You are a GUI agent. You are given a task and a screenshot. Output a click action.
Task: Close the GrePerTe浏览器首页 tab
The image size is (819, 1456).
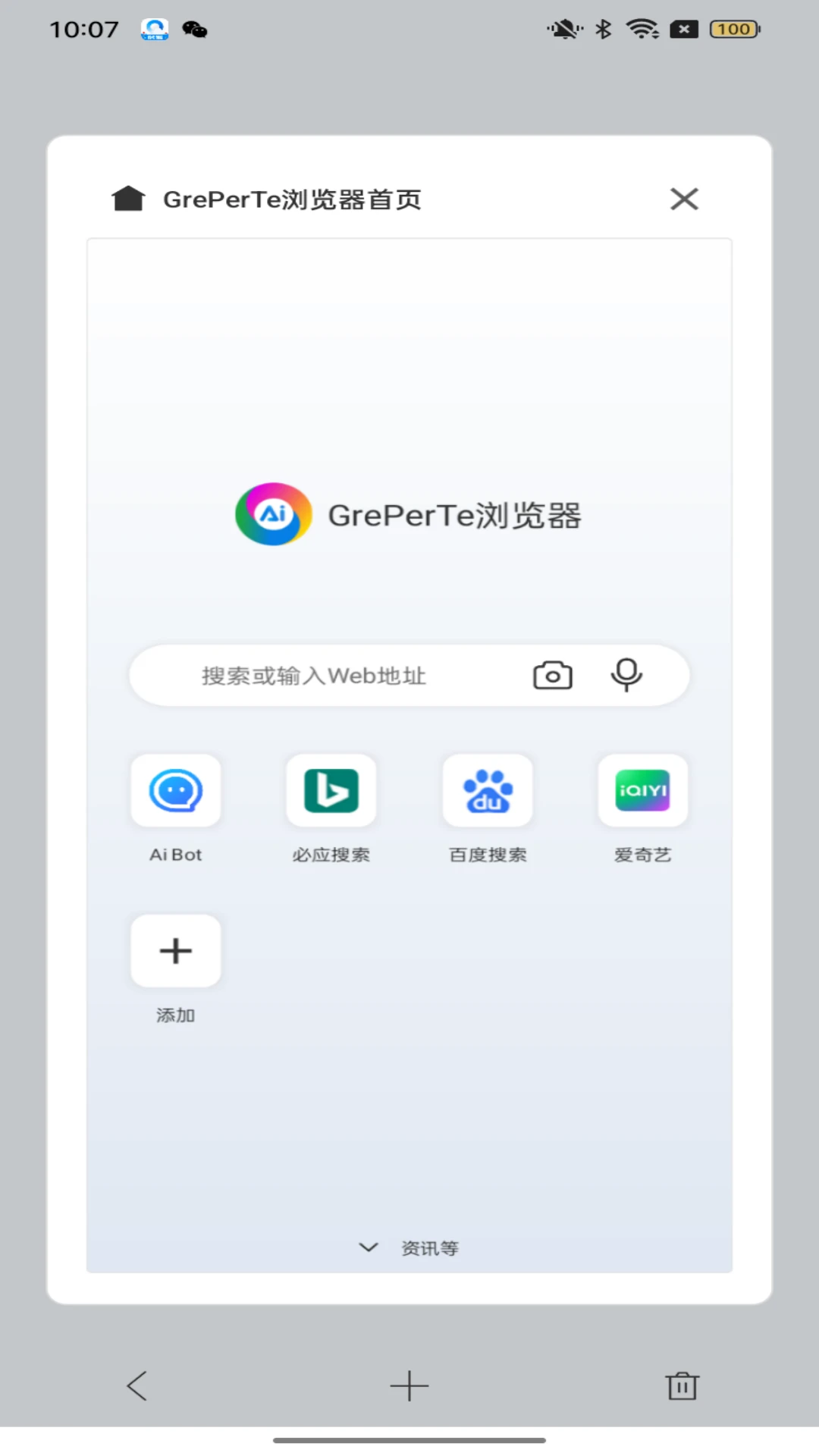coord(684,199)
